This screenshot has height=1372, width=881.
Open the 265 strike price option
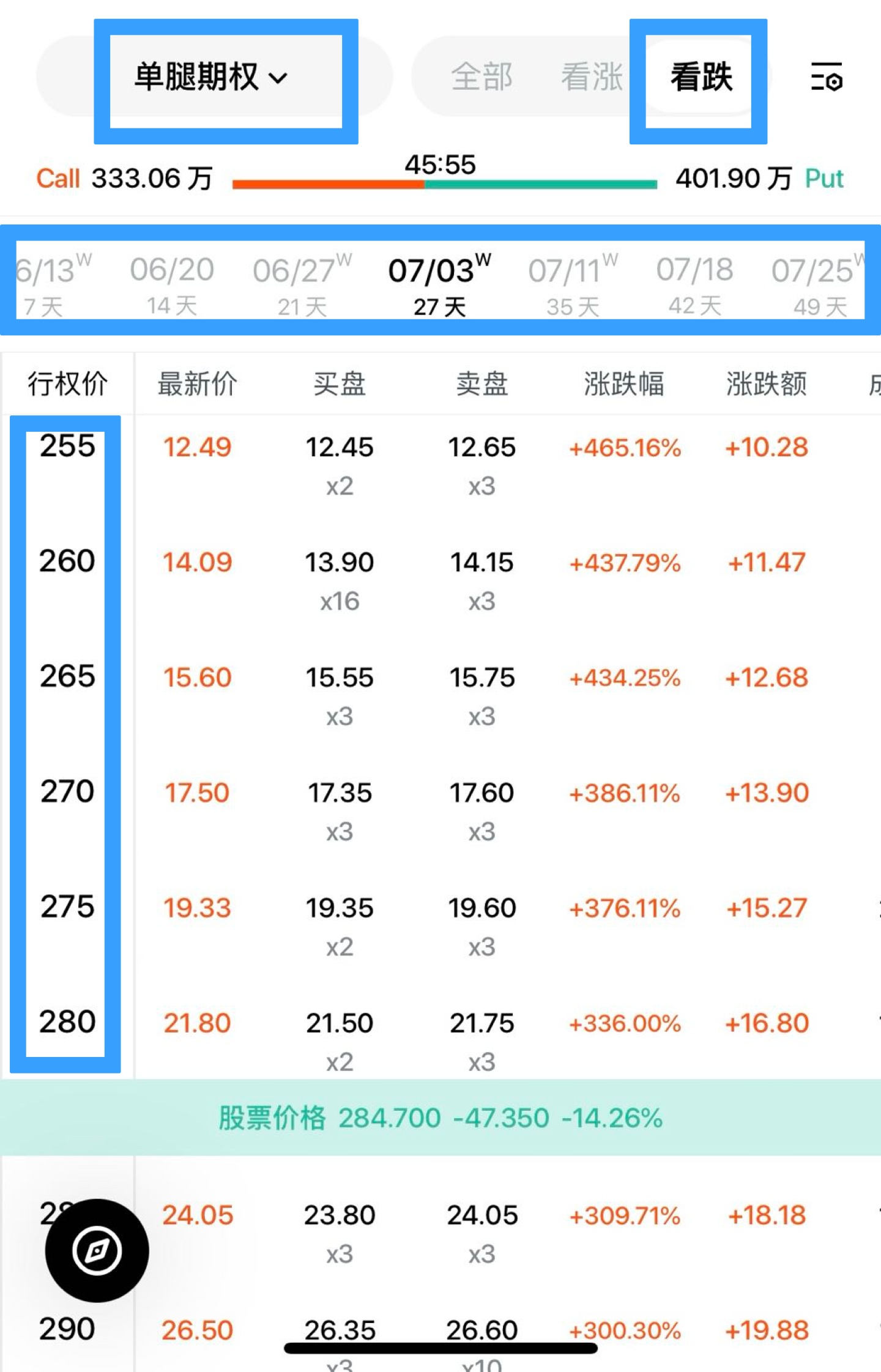(67, 676)
